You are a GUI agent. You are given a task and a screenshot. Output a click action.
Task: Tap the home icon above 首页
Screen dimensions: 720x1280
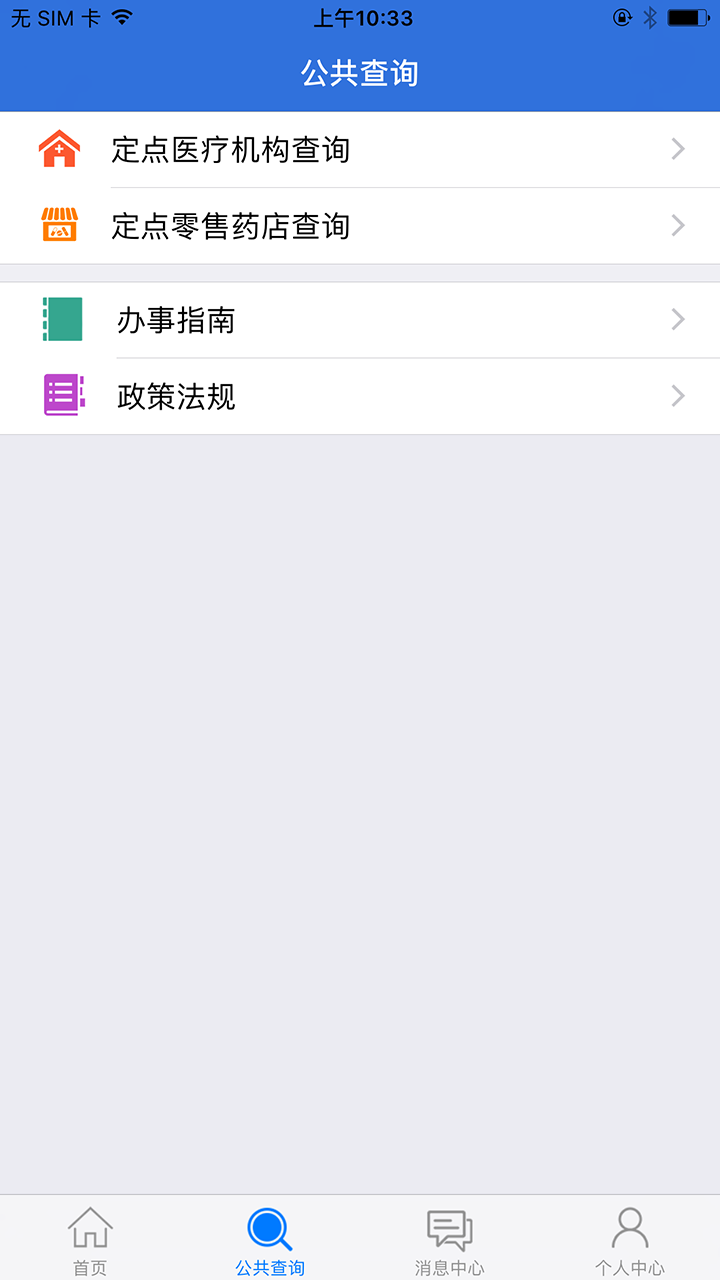[90, 1226]
